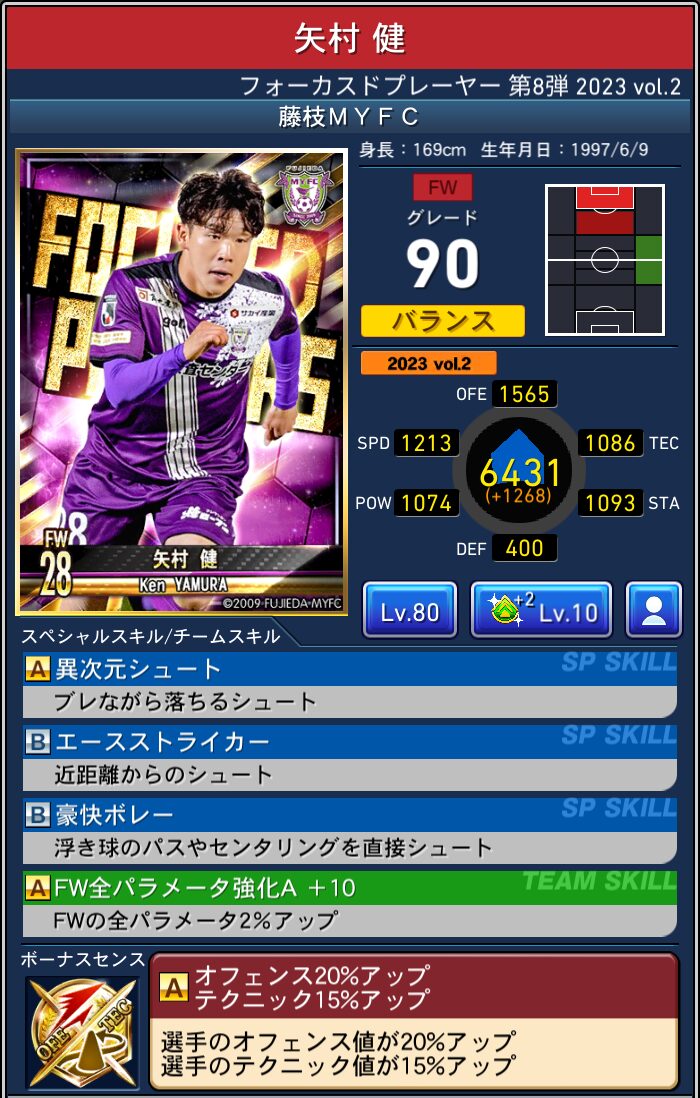
Task: Enlarge the 矢村 健 player card image
Action: pyautogui.click(x=182, y=380)
